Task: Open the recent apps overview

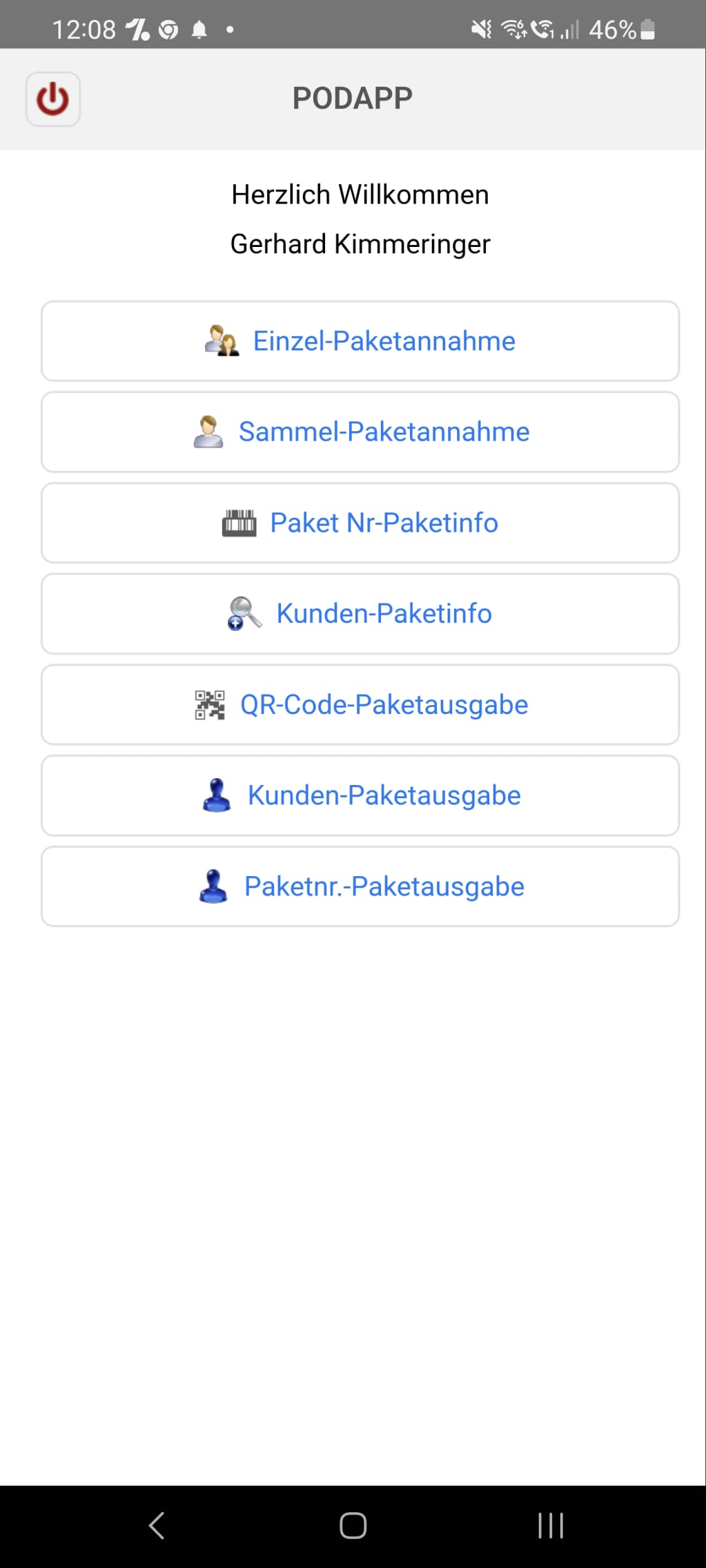Action: [x=551, y=1525]
